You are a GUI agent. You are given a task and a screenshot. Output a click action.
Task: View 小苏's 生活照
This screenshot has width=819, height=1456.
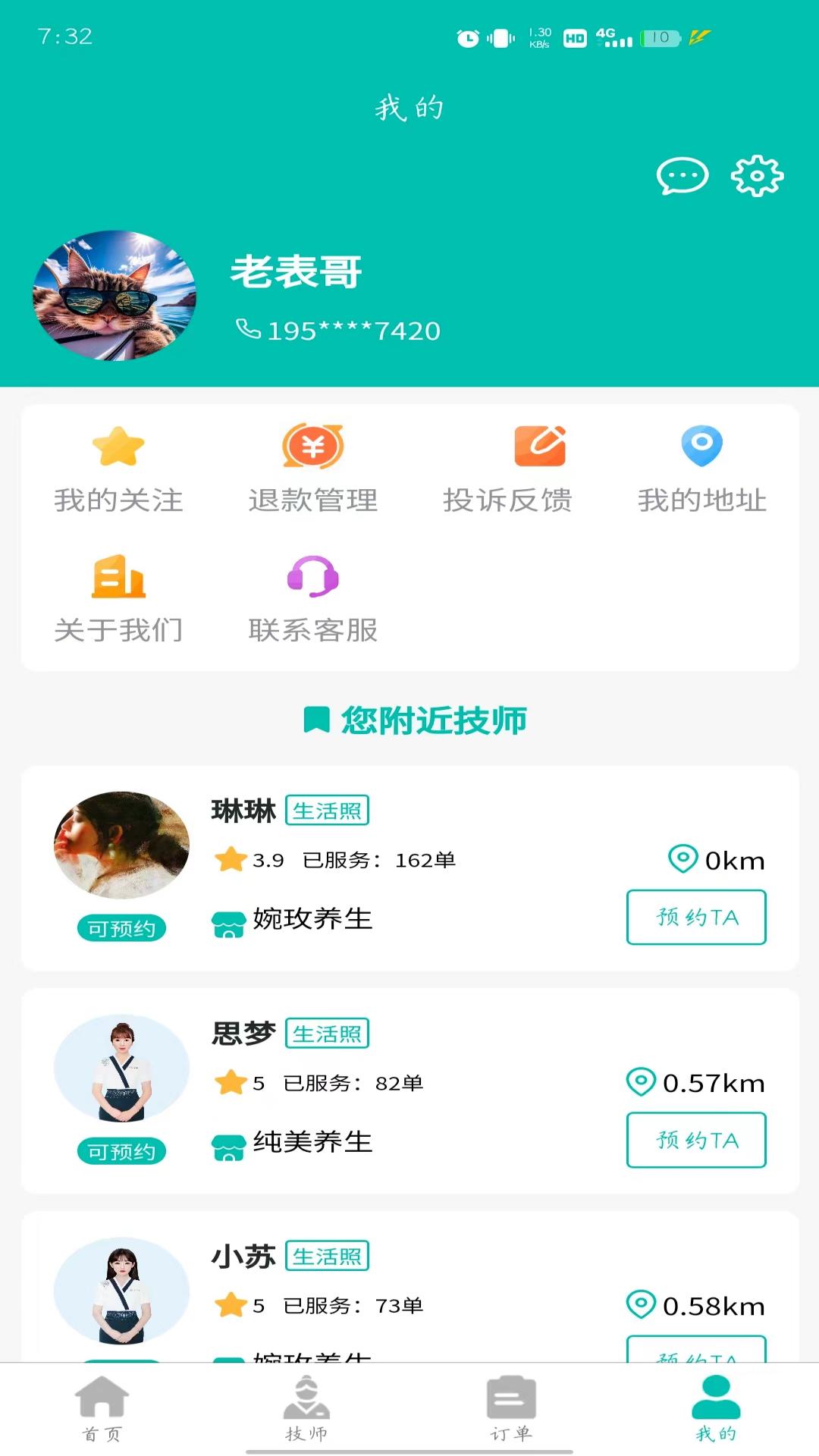tap(327, 1257)
